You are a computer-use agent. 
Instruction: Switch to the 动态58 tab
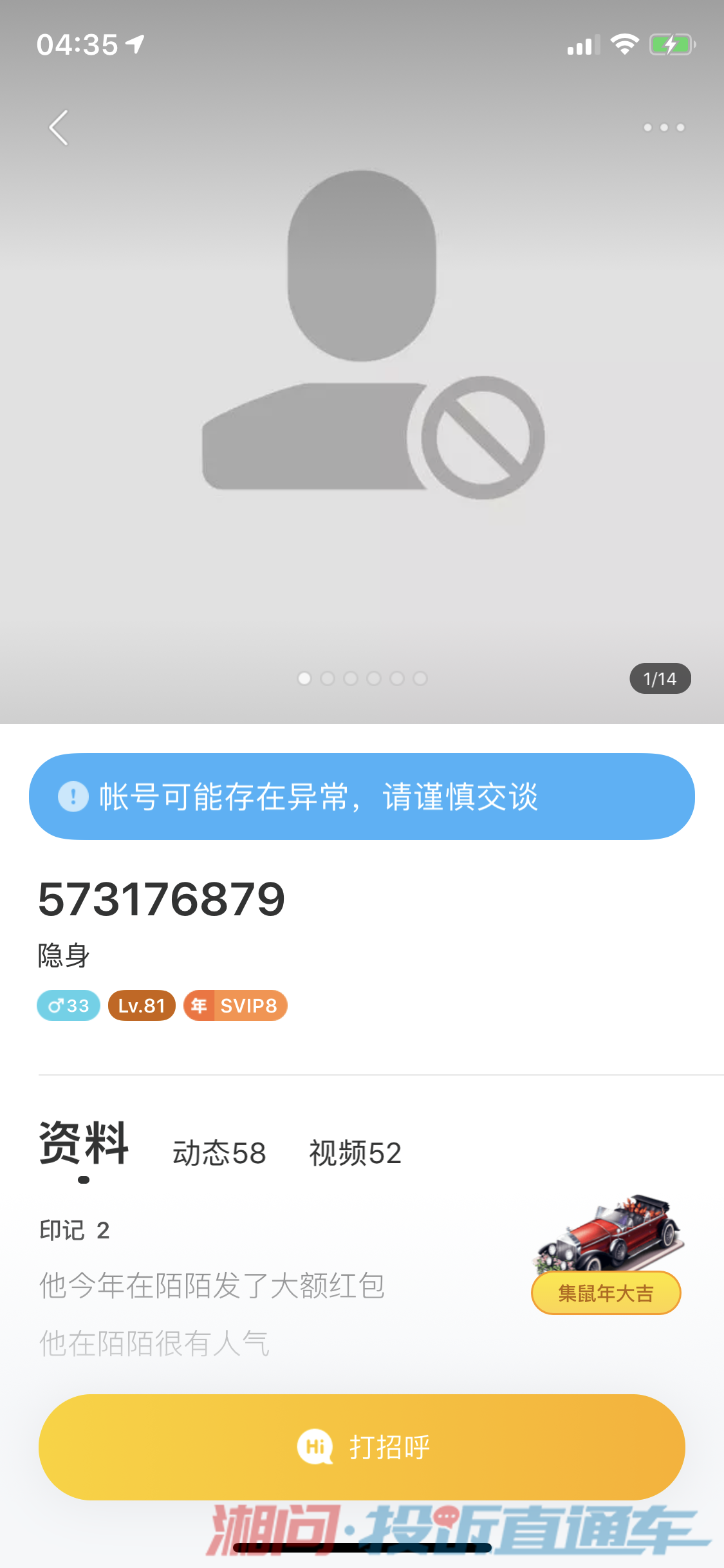coord(219,1153)
